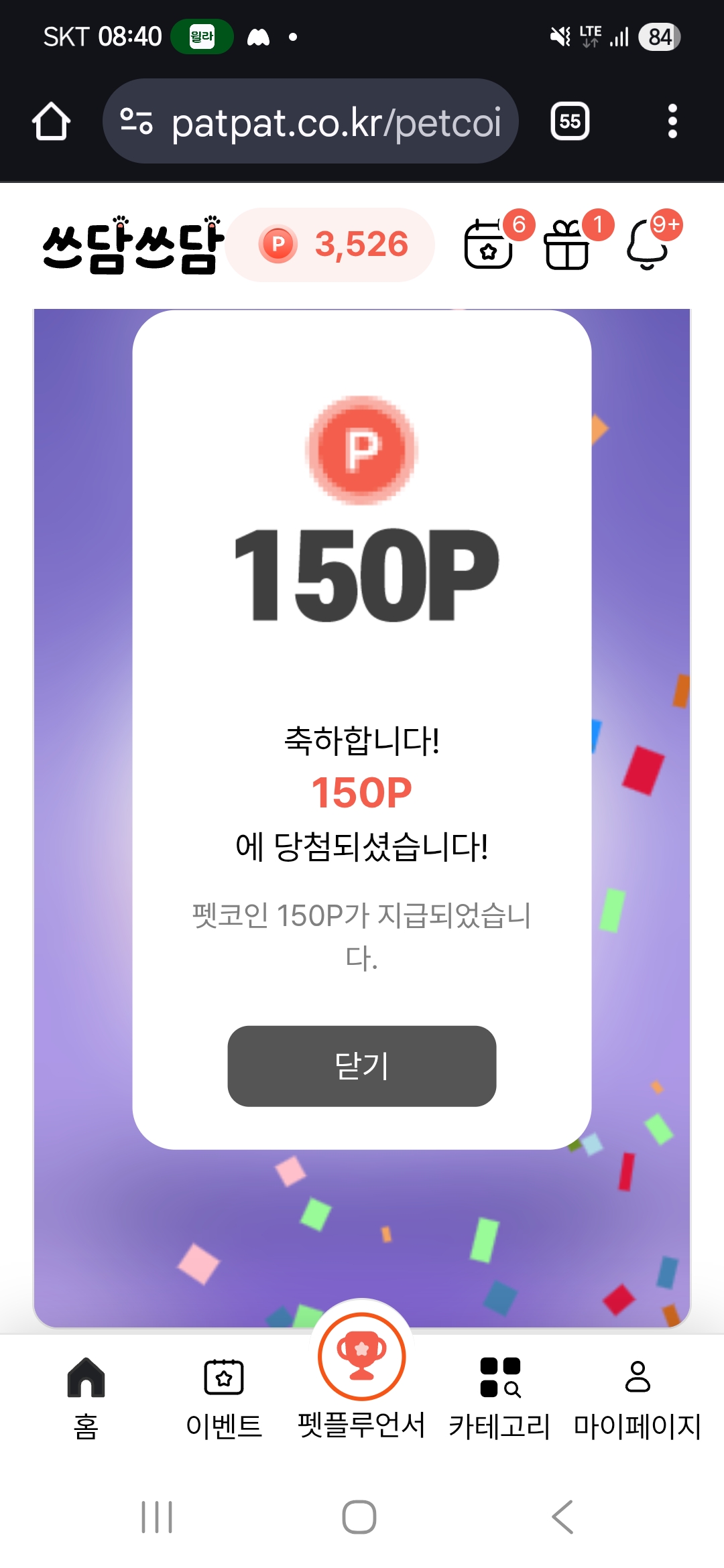Open the browser overflow menu
Screen dimensions: 724x1568
point(672,121)
